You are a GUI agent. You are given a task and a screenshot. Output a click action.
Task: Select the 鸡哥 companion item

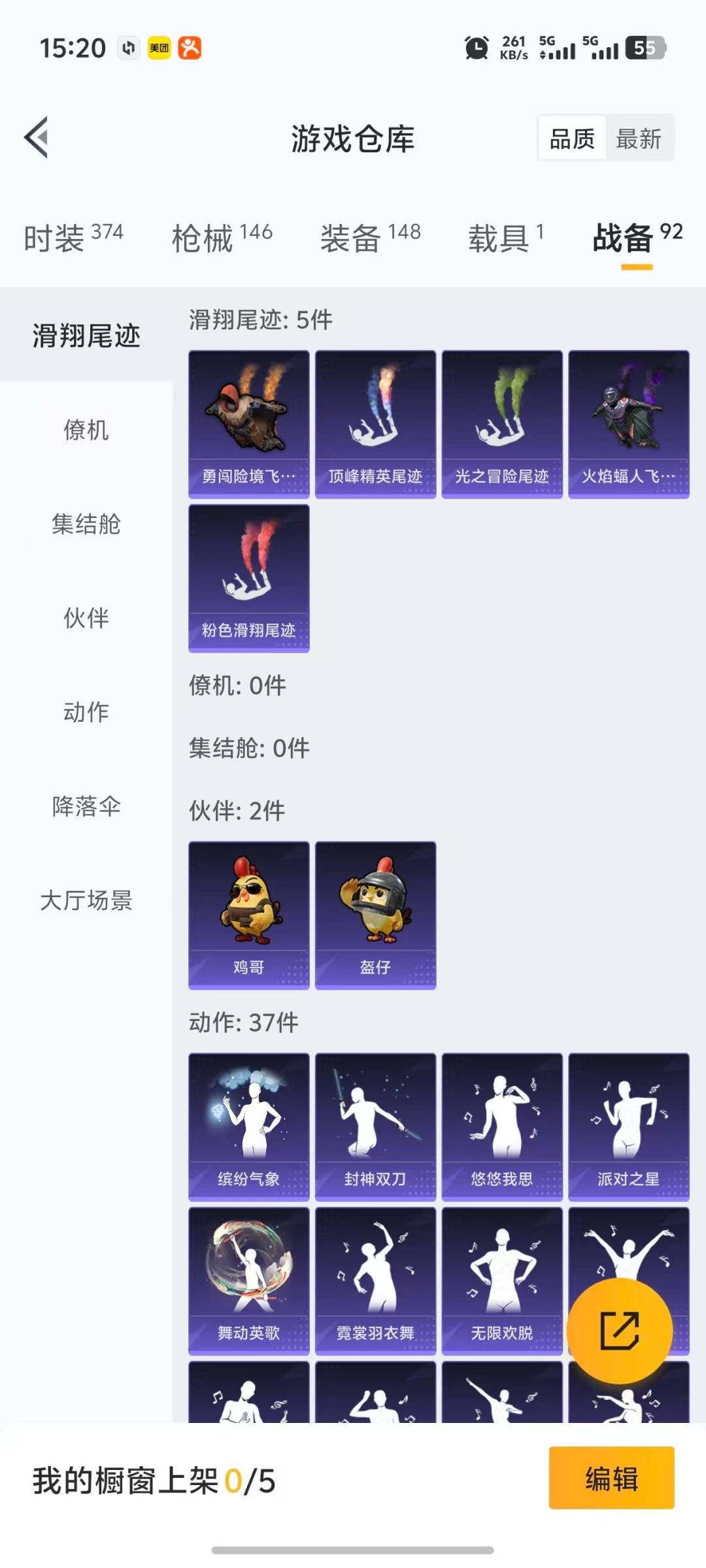coord(249,913)
